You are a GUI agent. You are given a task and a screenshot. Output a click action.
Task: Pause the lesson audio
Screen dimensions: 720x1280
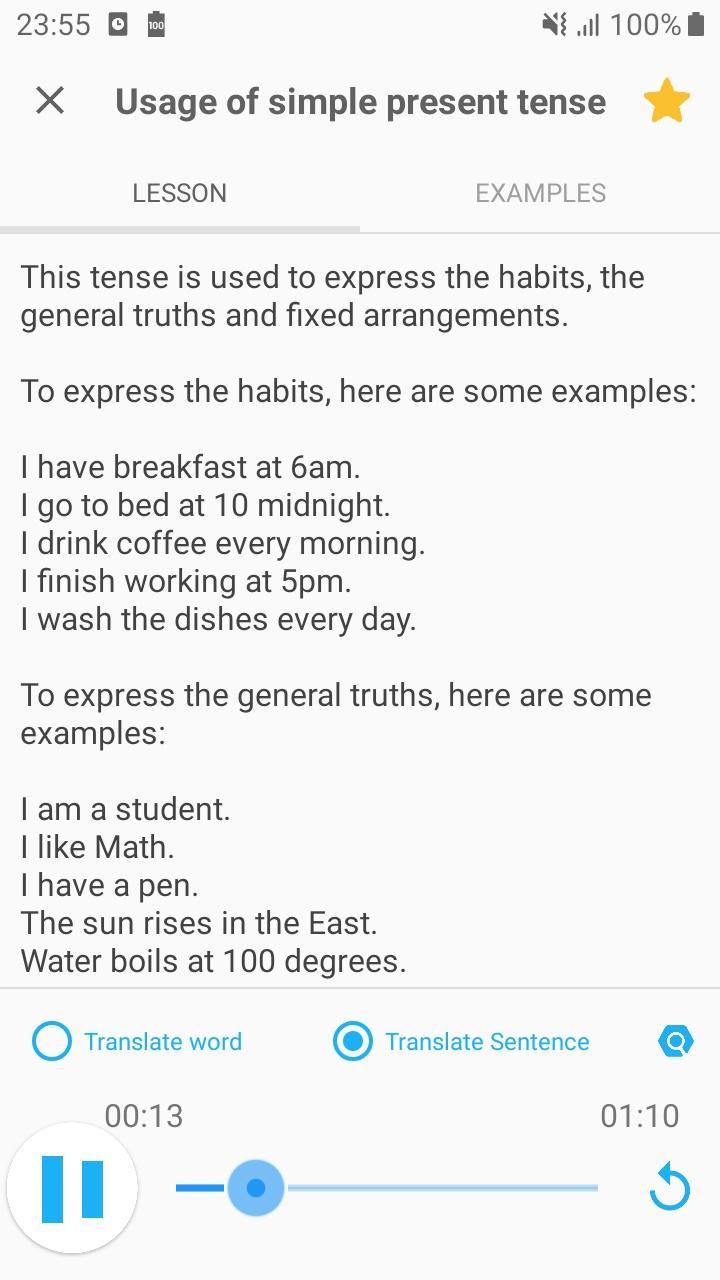click(72, 1188)
